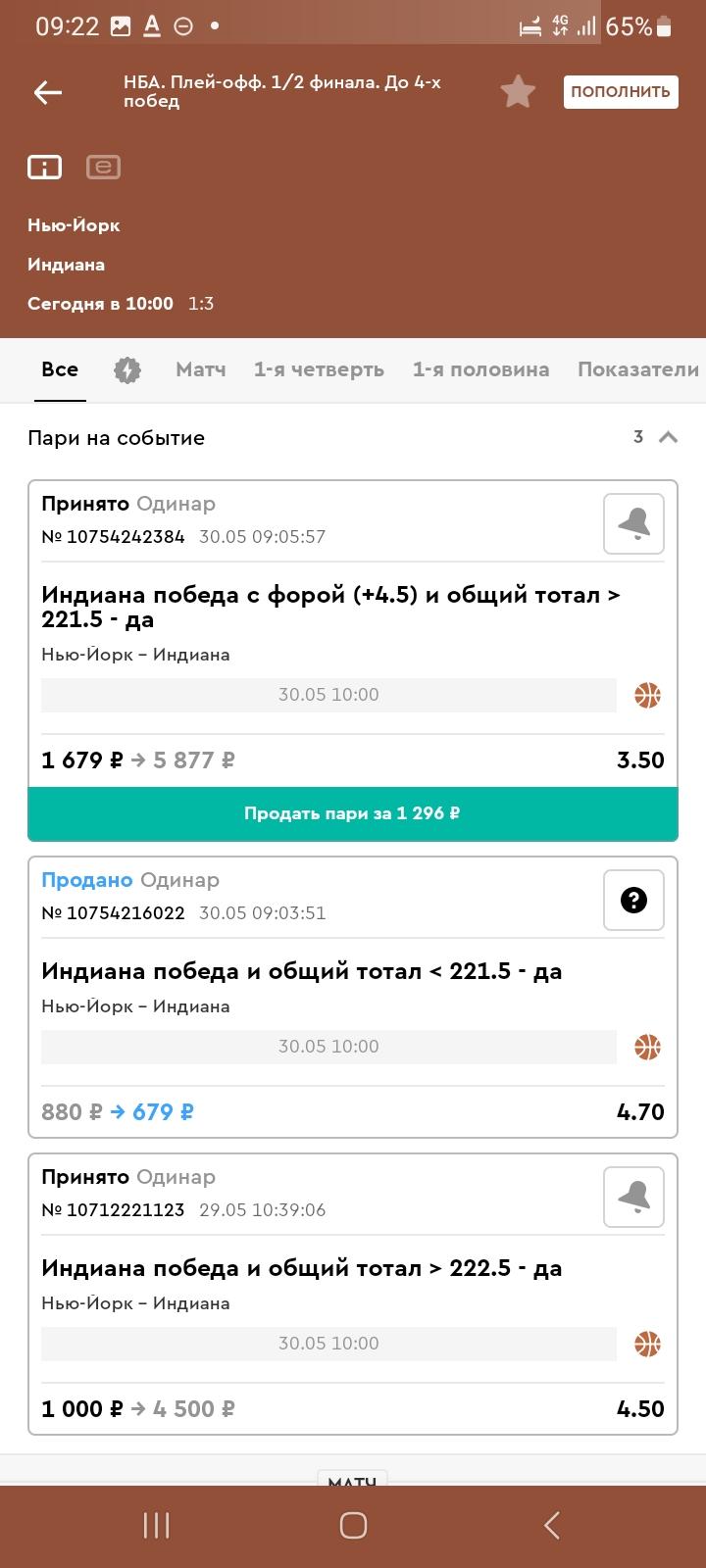Screen dimensions: 706x1568
Task: Open the bet card with total > 222.5
Action: [353, 1295]
